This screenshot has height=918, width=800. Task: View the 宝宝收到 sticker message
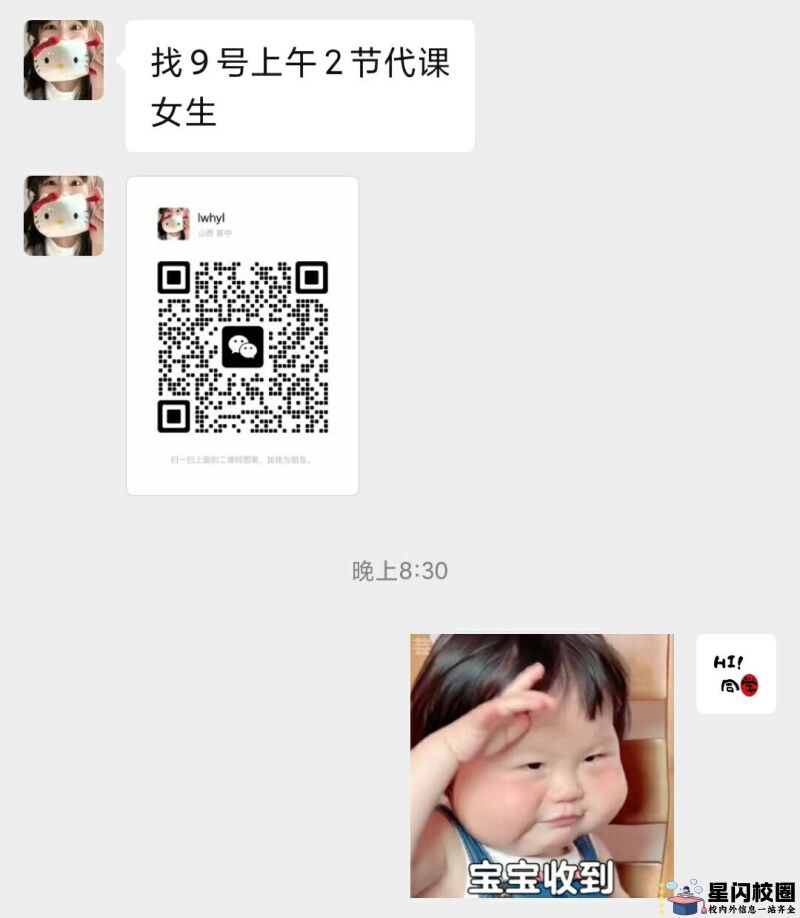541,765
